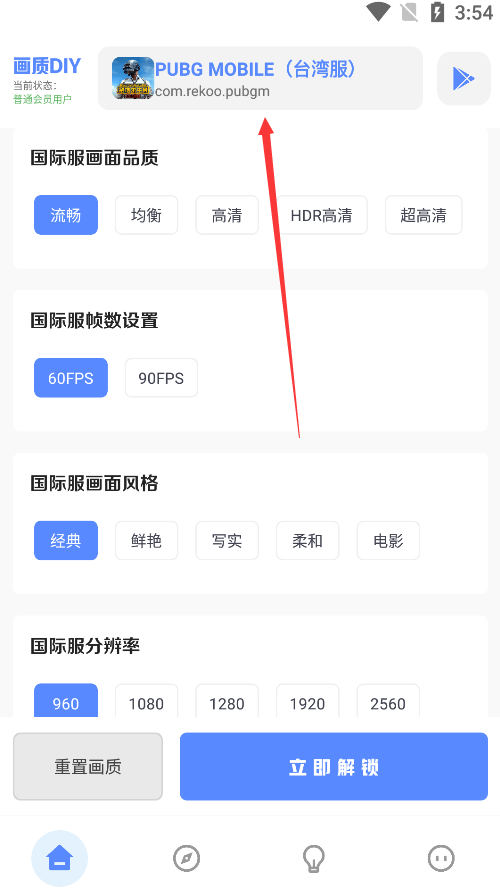The width and height of the screenshot is (500, 896).
Task: Tap 立即解锁 to unlock now
Action: (334, 766)
